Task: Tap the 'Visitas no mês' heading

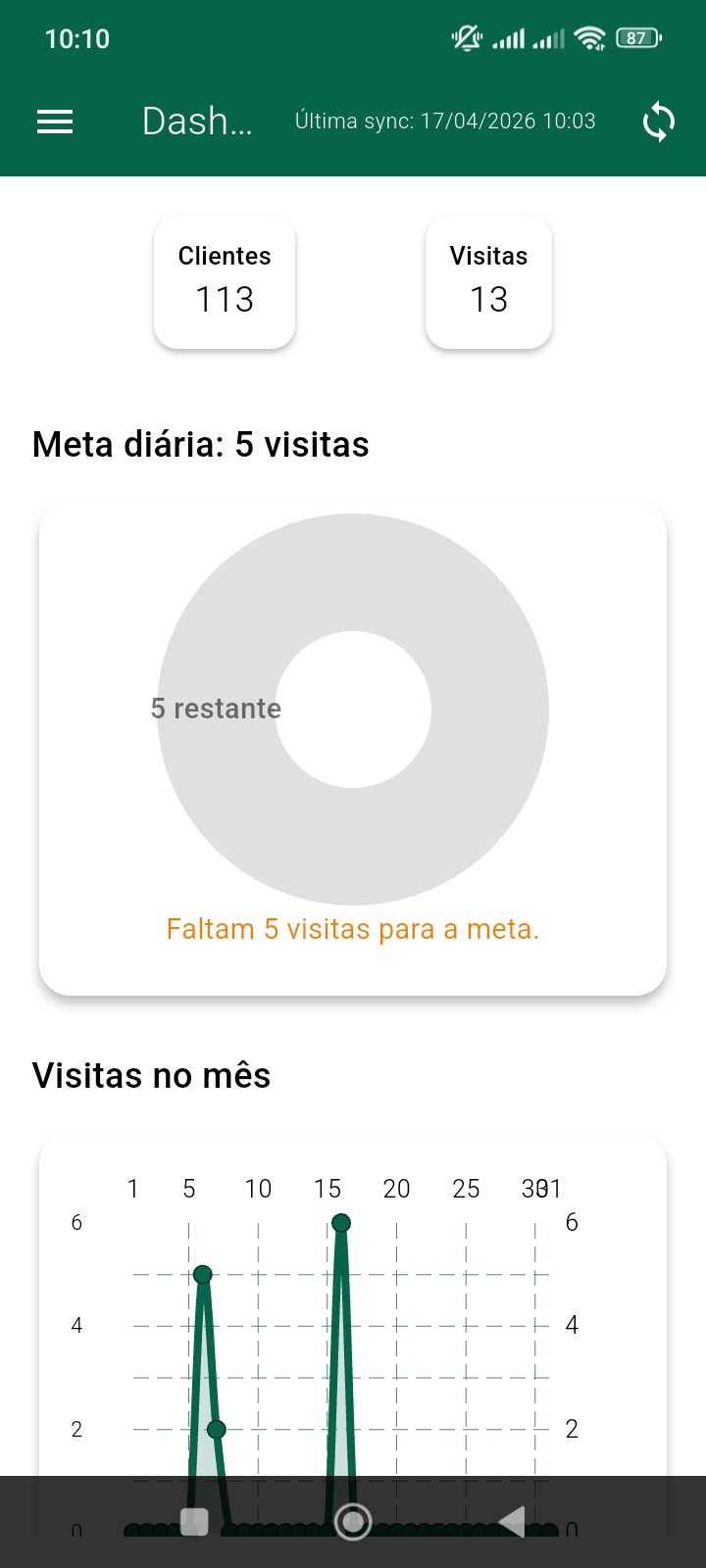Action: pyautogui.click(x=152, y=1075)
